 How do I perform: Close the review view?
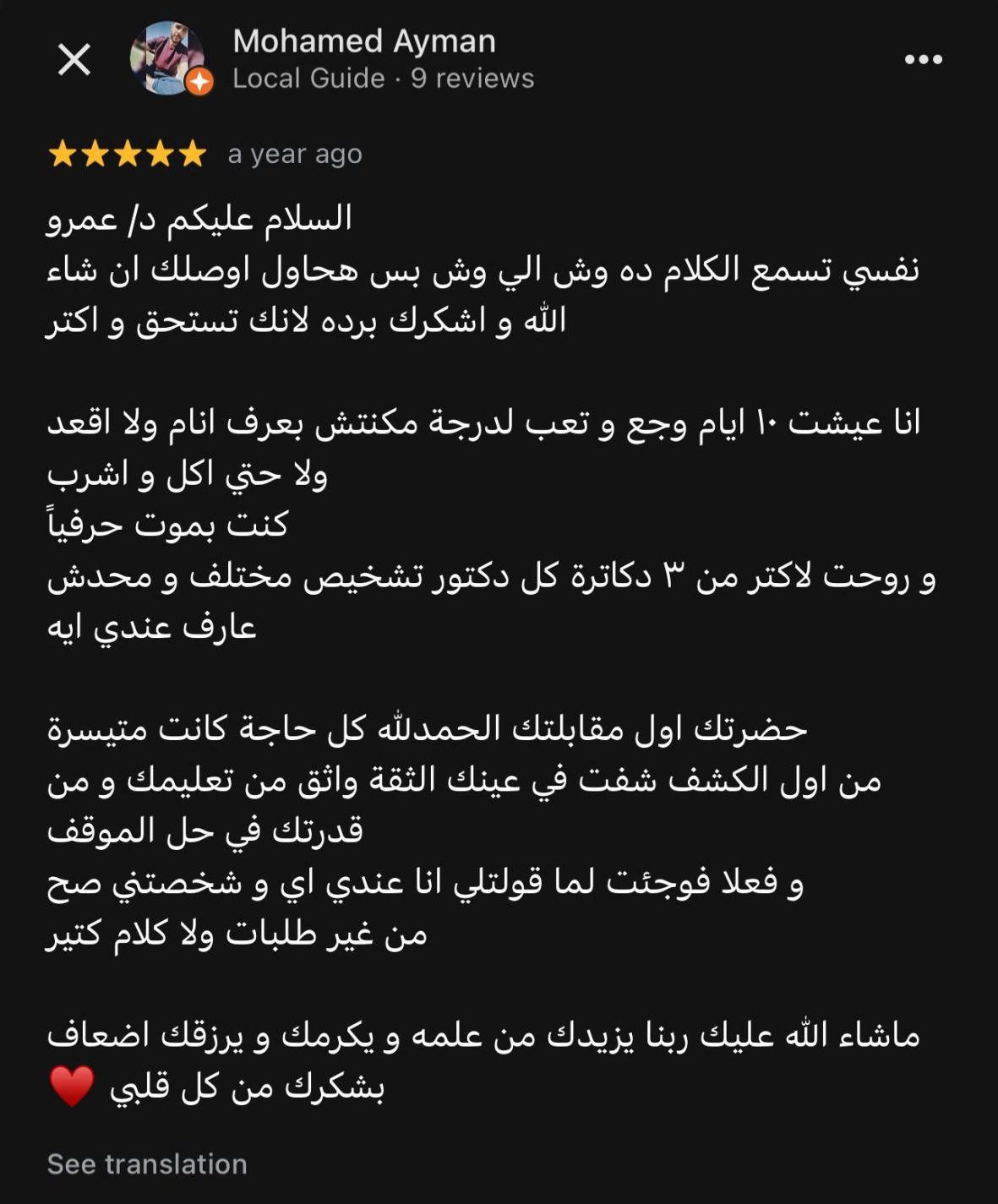[x=74, y=60]
